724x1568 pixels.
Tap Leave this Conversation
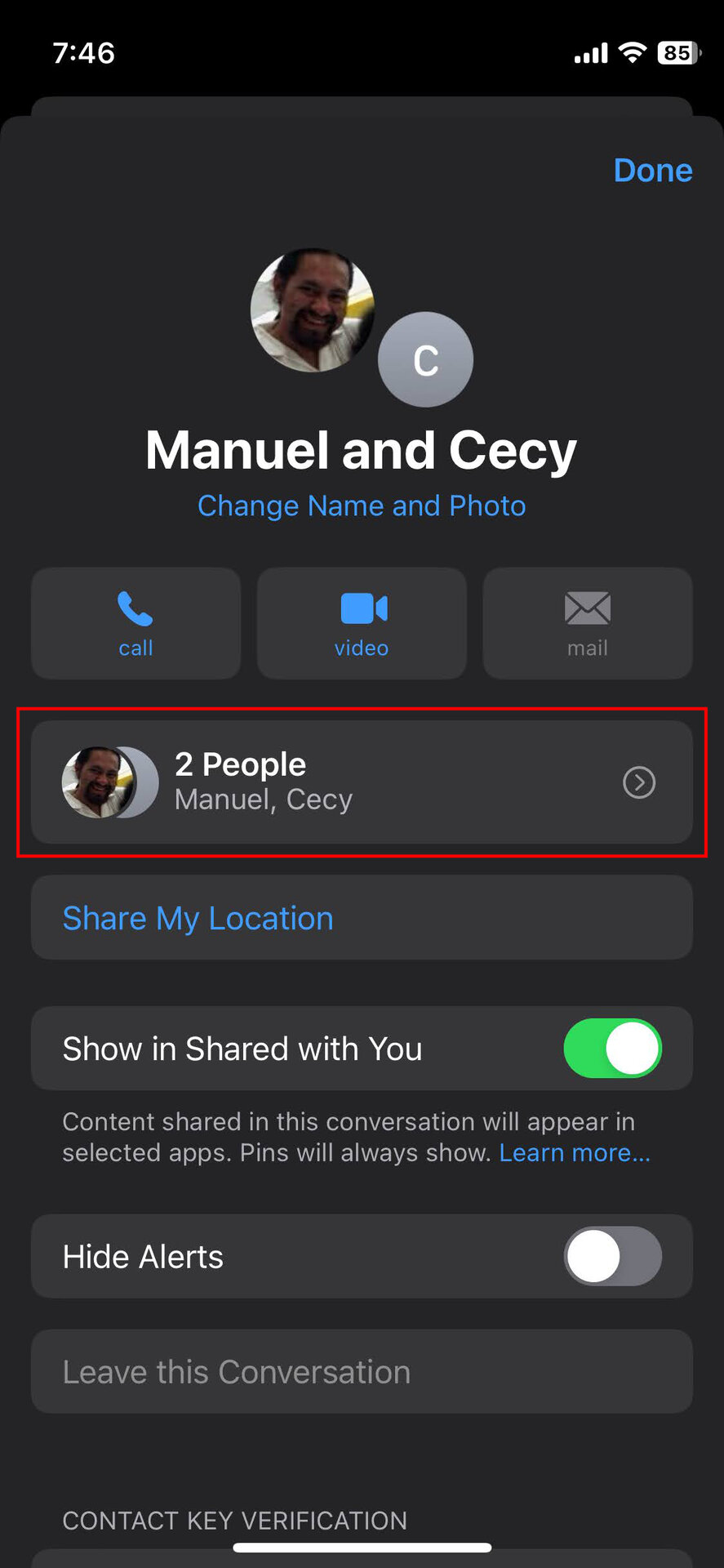pos(237,1372)
